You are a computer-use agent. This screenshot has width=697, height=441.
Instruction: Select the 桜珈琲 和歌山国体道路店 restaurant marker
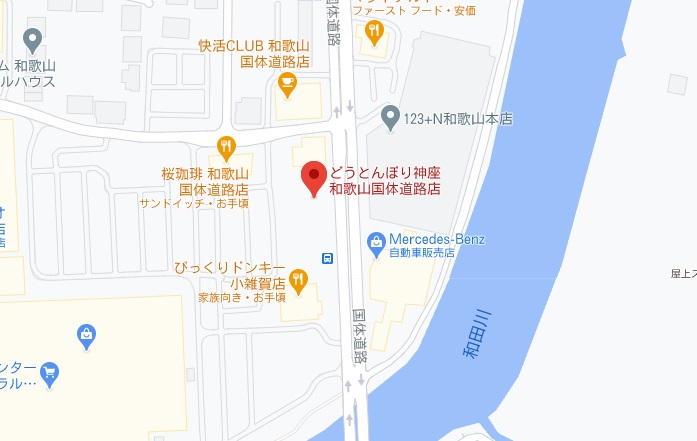[x=226, y=148]
